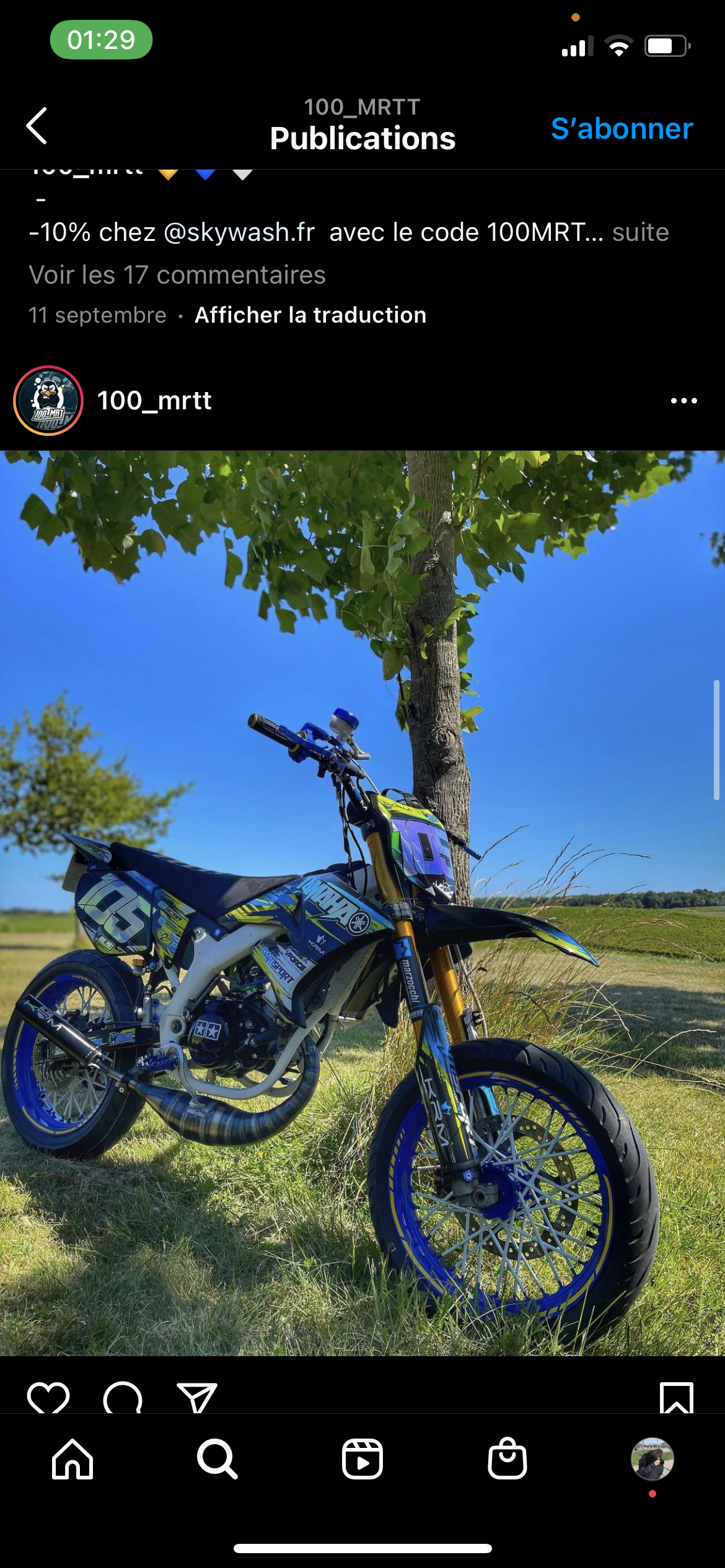Share the post with the paper plane
This screenshot has height=1568, width=725.
(x=197, y=1398)
